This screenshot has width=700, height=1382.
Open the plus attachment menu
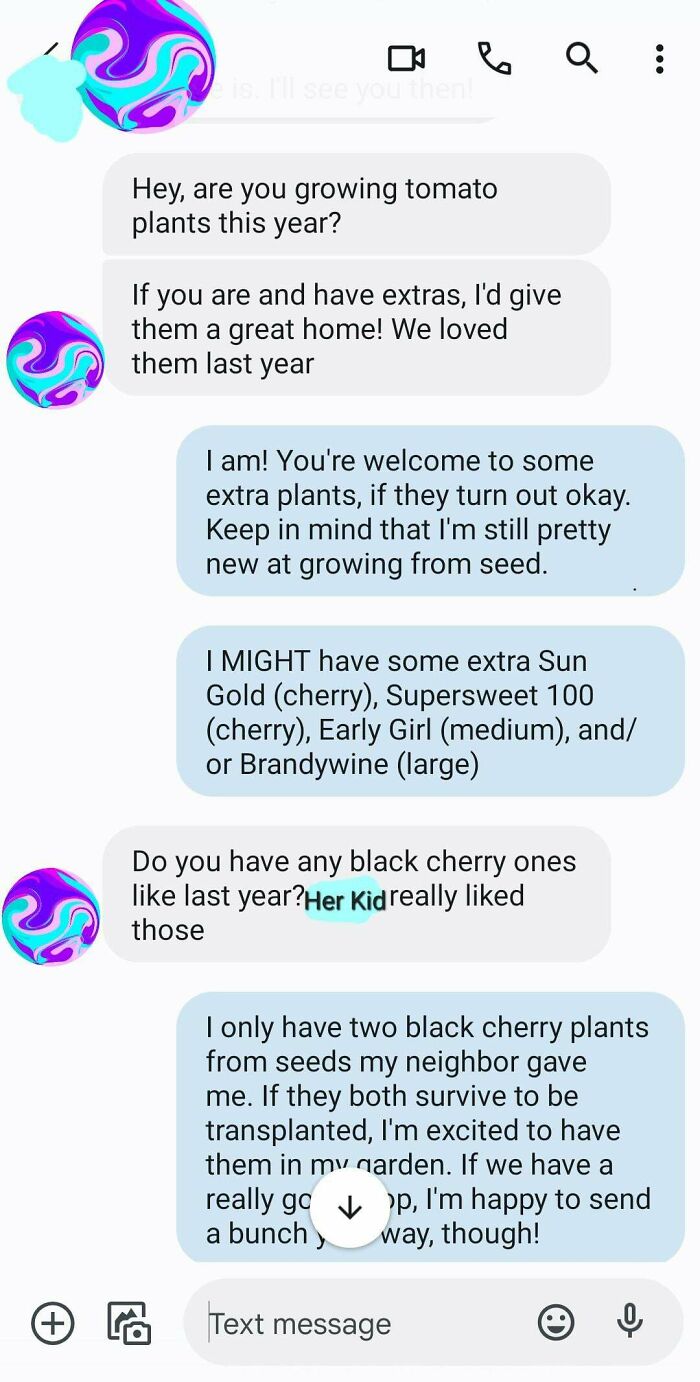tap(52, 1323)
